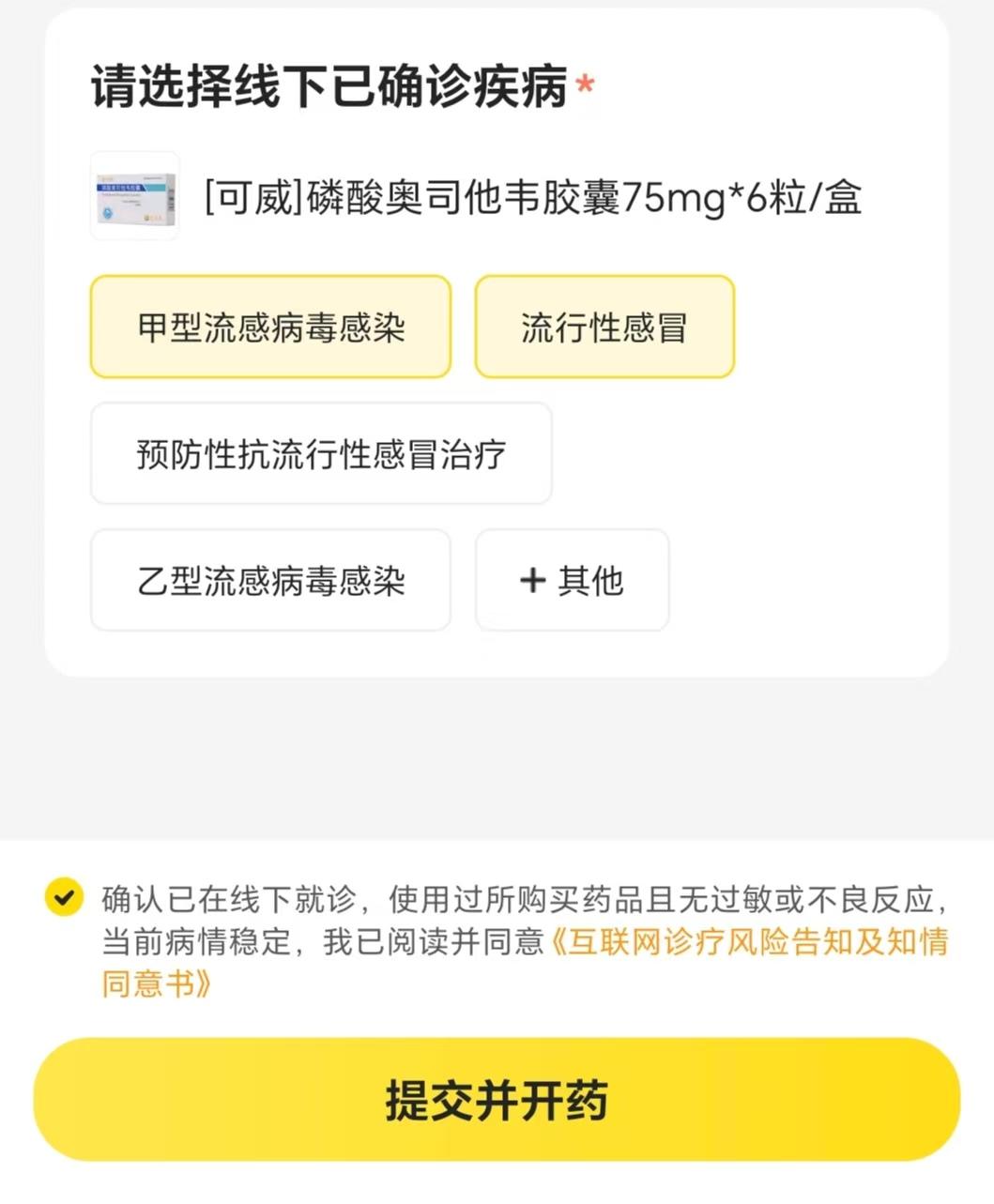Open 互联网诊疗风险告知及知情同意书 link
Screen dimensions: 994x1204
click(747, 942)
